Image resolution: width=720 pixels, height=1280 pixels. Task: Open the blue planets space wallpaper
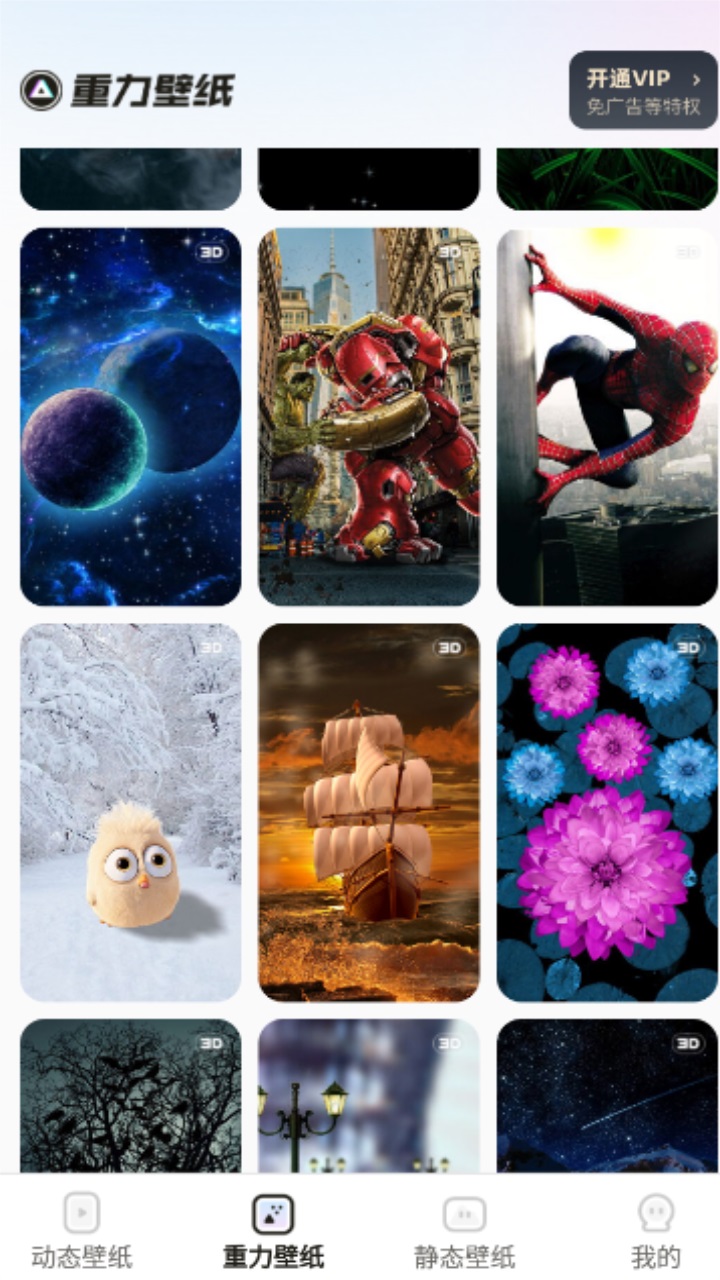pyautogui.click(x=130, y=416)
